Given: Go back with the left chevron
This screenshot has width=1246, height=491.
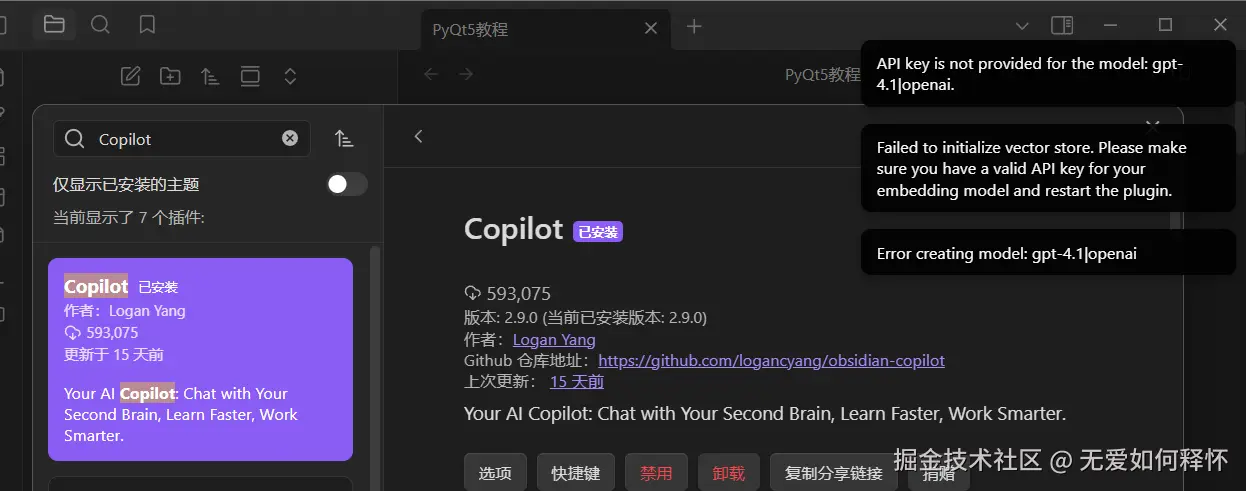Looking at the screenshot, I should 418,137.
